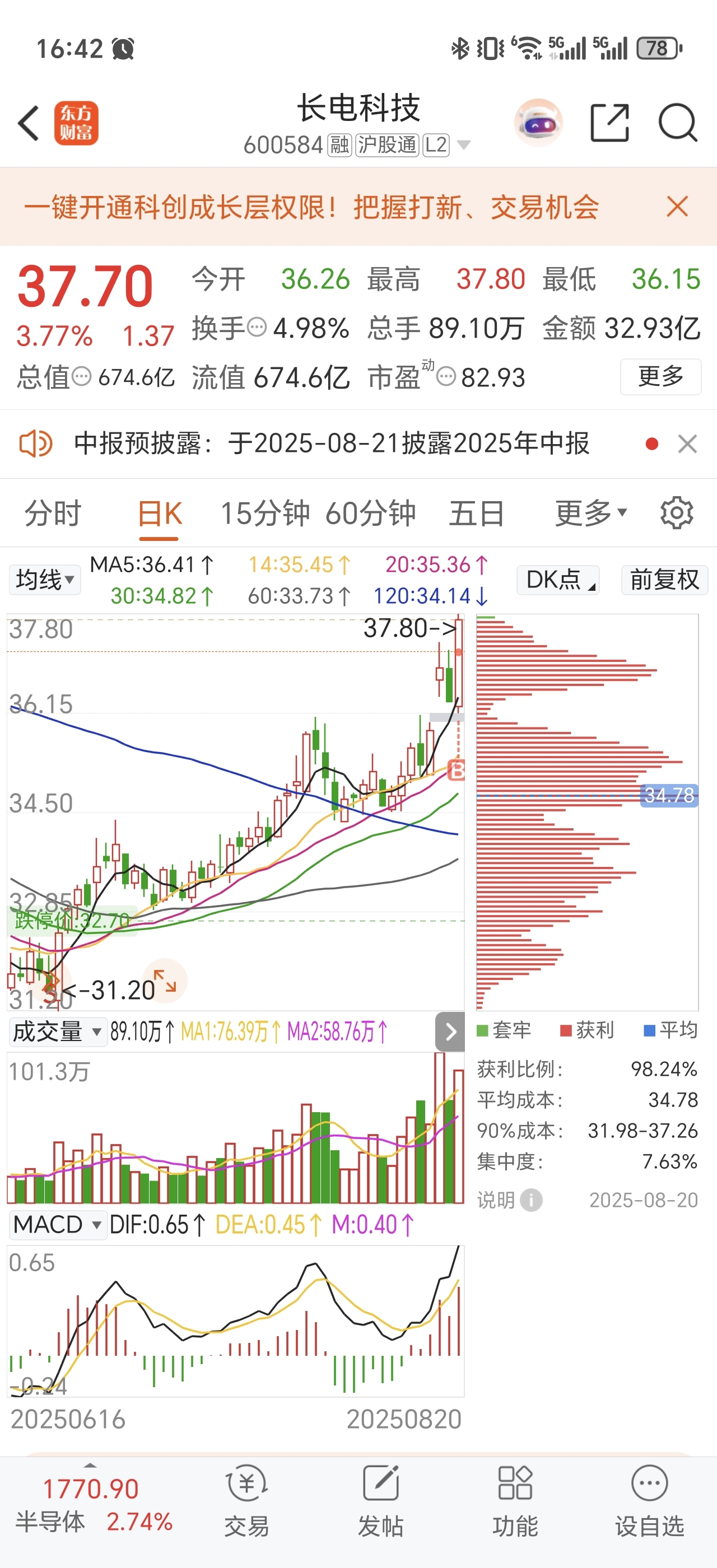Tap 设自选 to add to watchlist
The height and width of the screenshot is (1568, 717).
(x=649, y=1500)
